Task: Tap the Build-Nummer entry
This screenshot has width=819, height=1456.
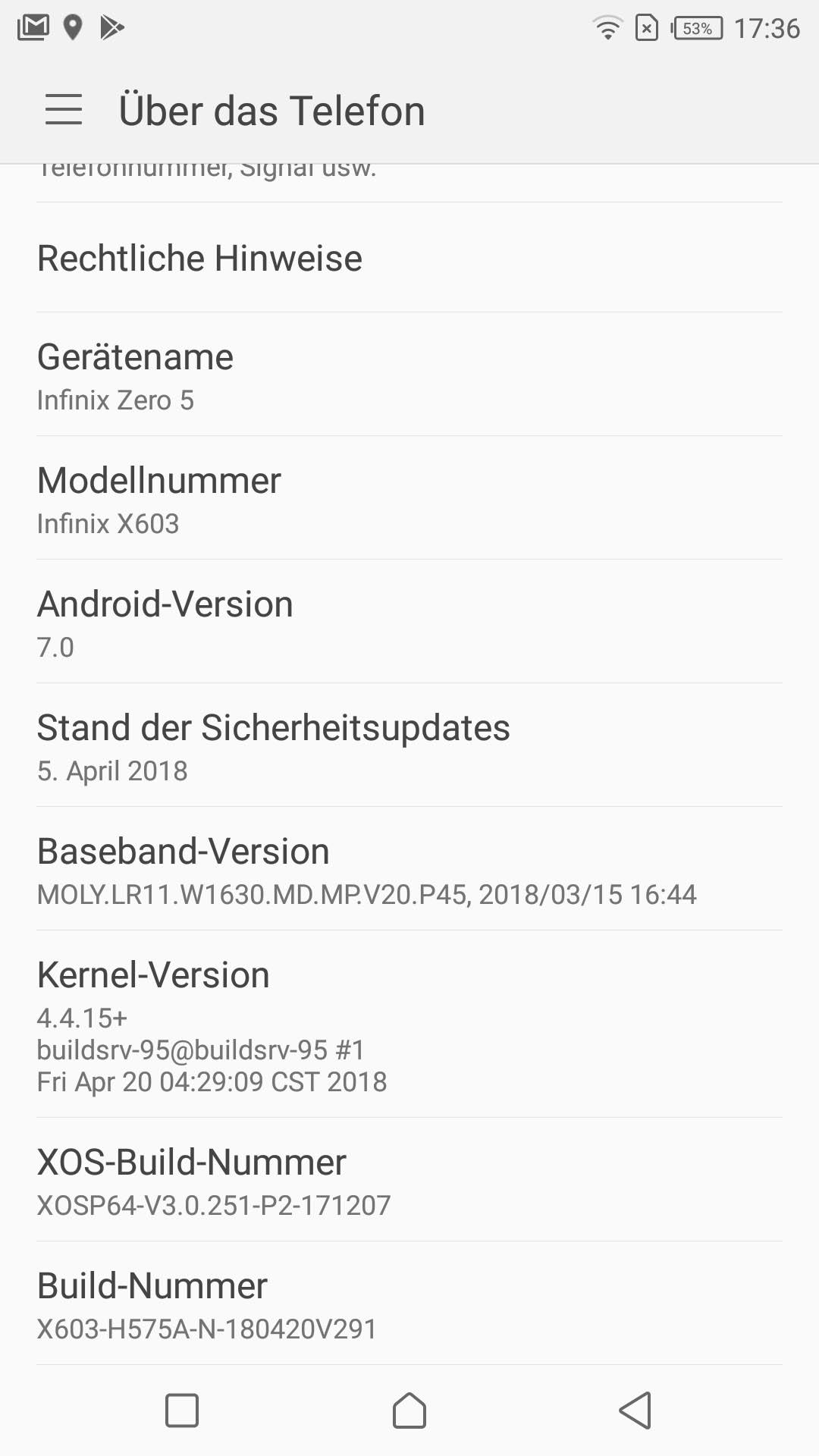Action: (x=409, y=1304)
